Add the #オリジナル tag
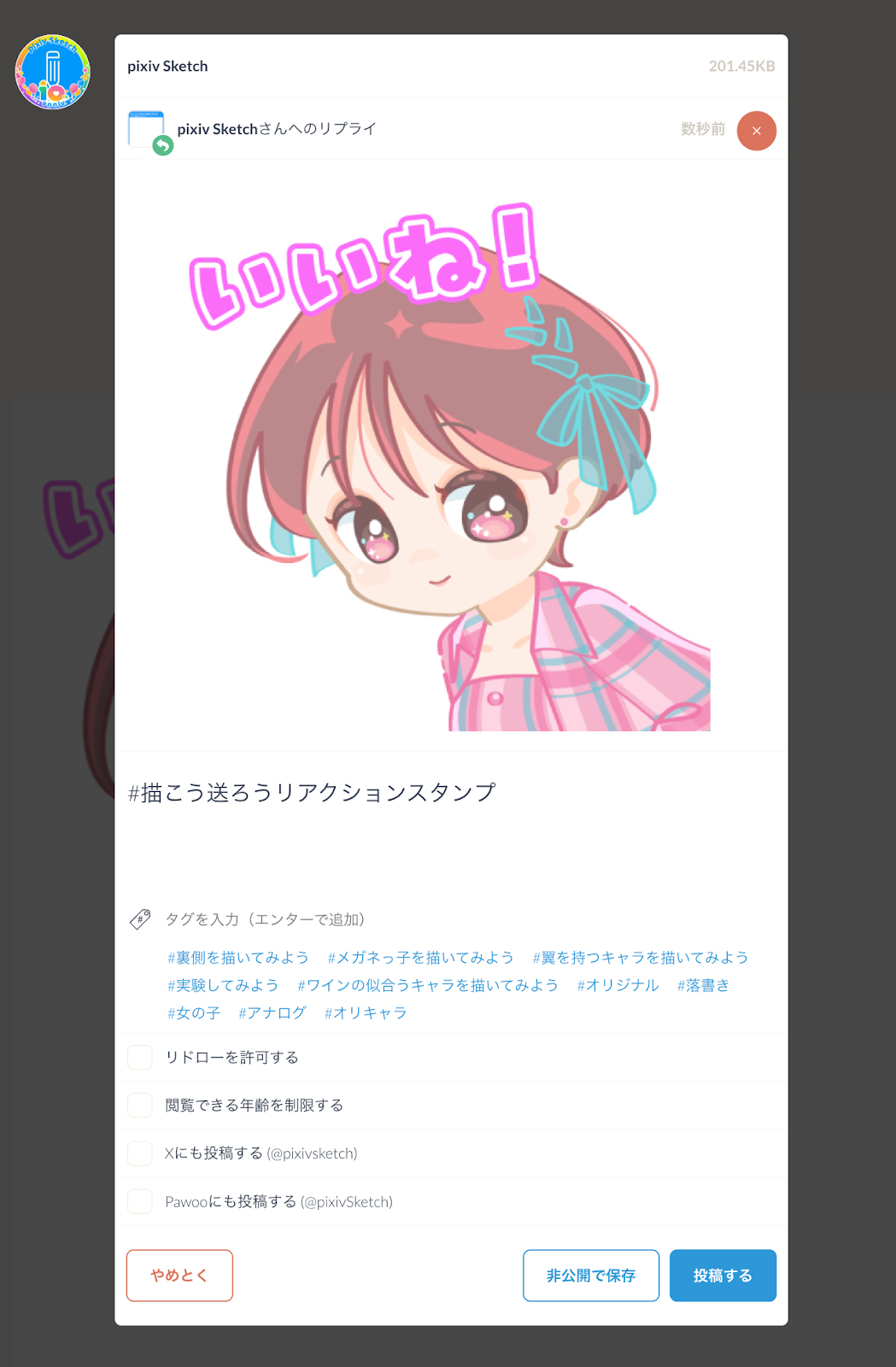 pyautogui.click(x=618, y=985)
